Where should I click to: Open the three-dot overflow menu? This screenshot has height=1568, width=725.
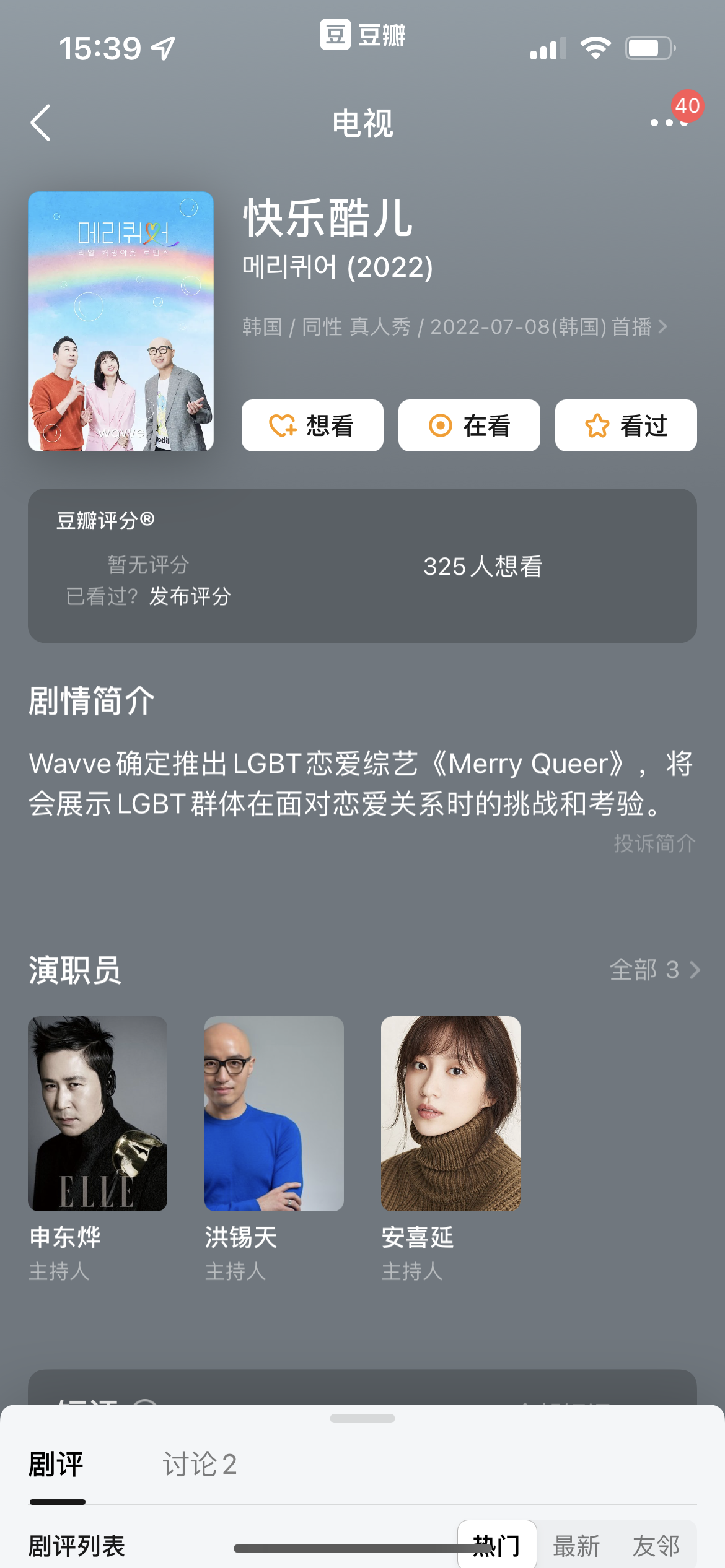669,123
